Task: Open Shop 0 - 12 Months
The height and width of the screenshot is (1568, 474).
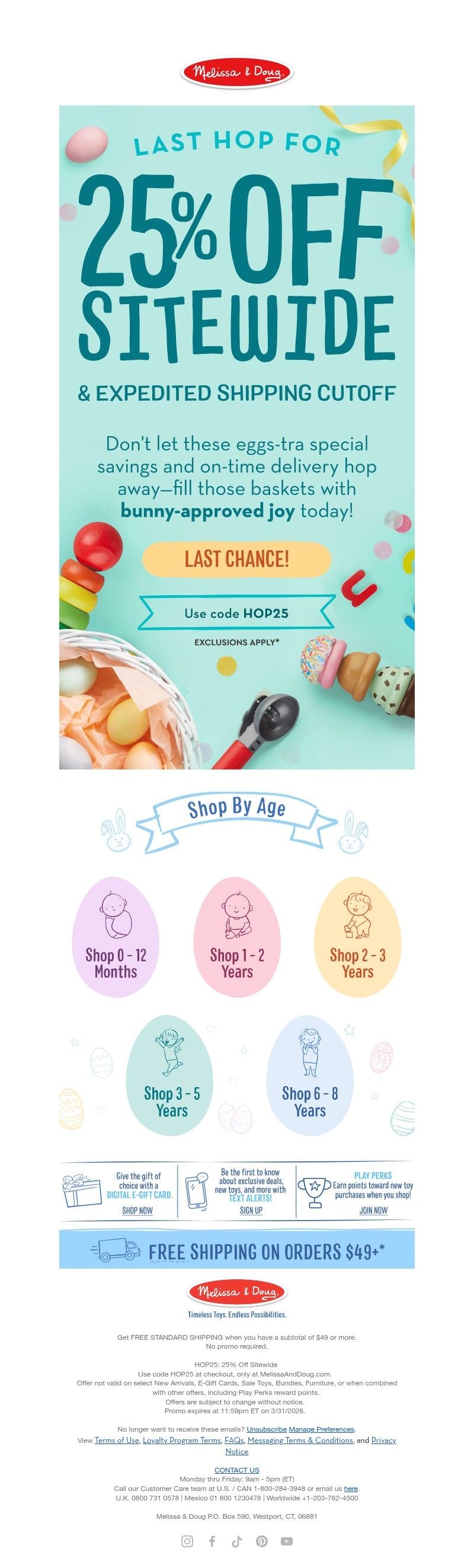Action: tap(116, 936)
